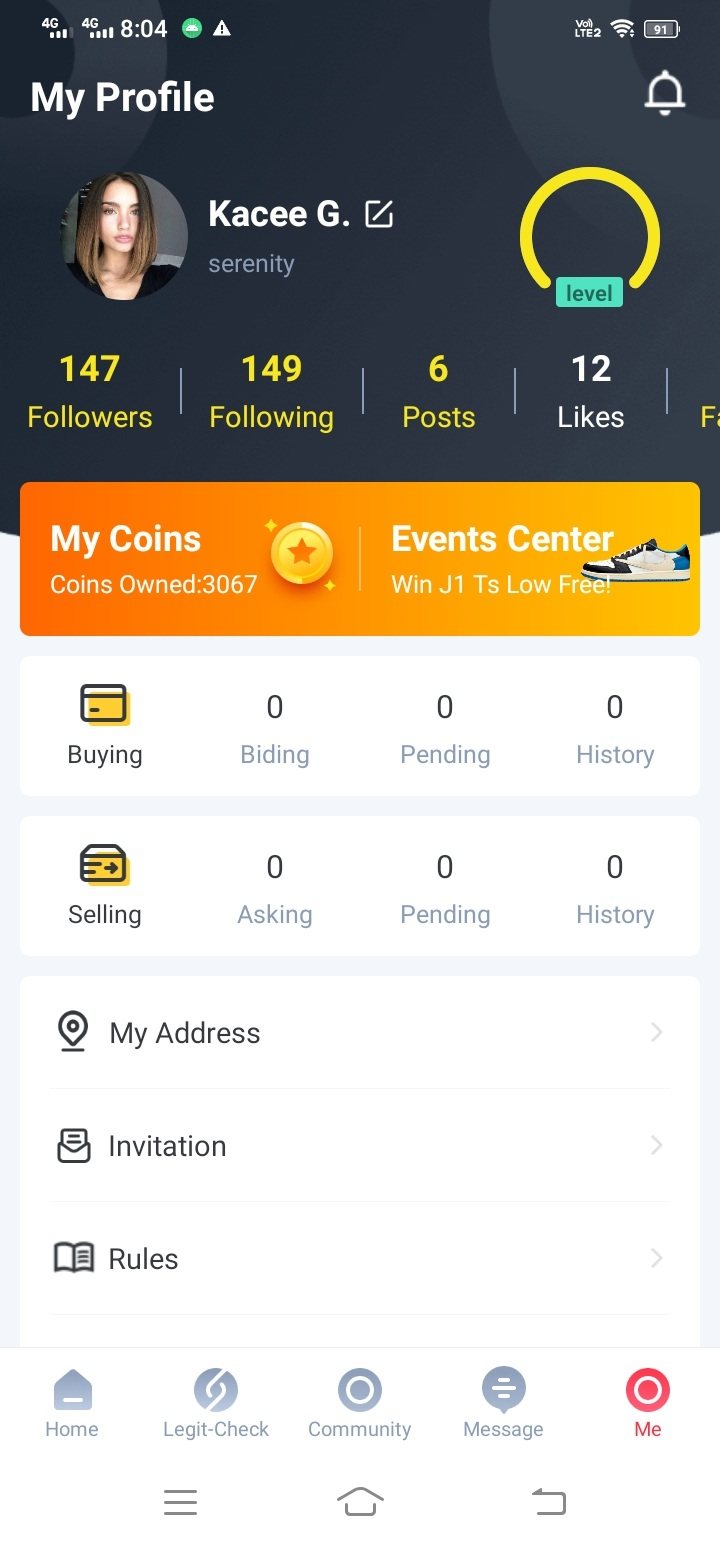
Task: Switch to the Home tab
Action: 72,1403
